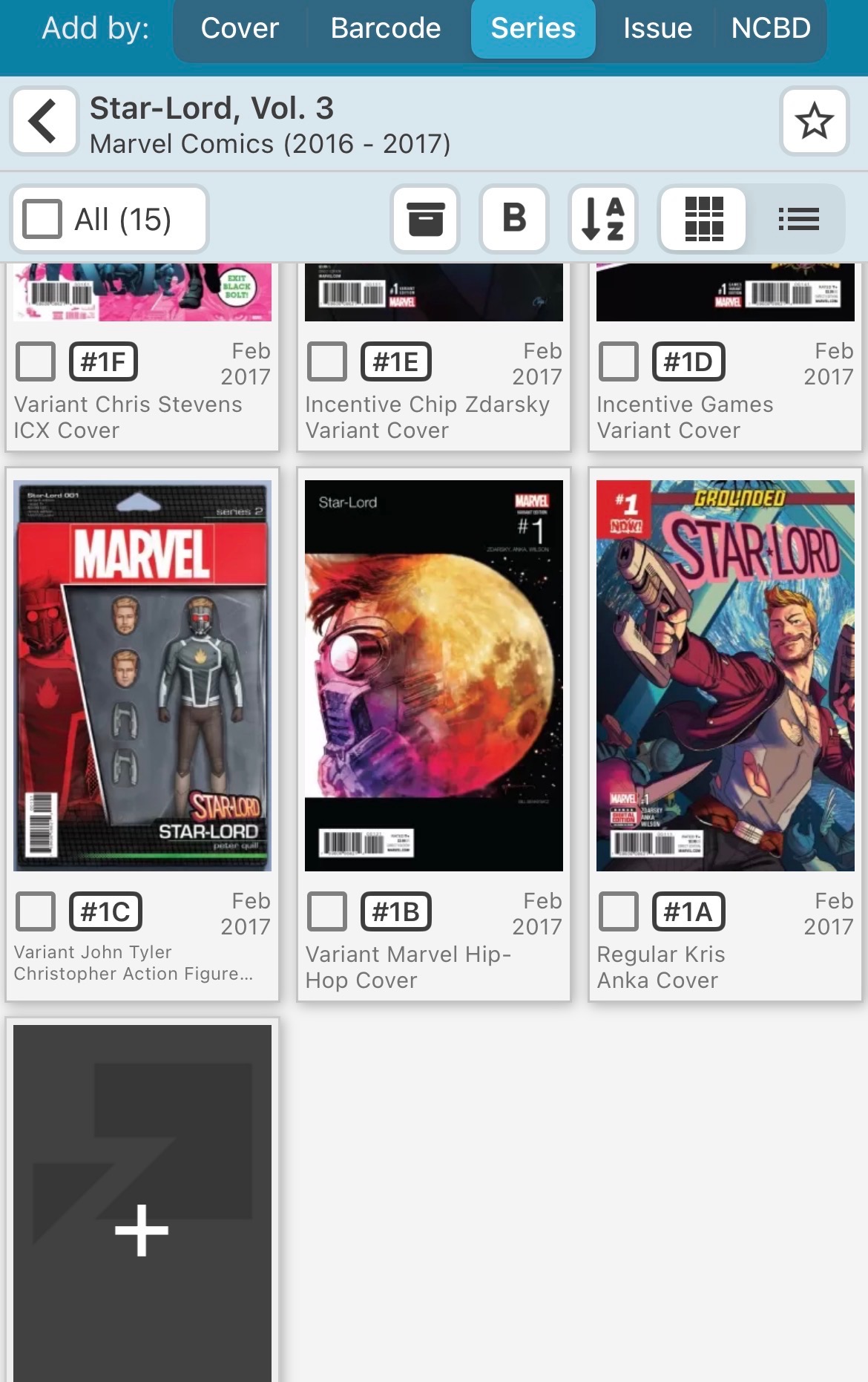
Task: Tap the B toolbar button
Action: 514,219
